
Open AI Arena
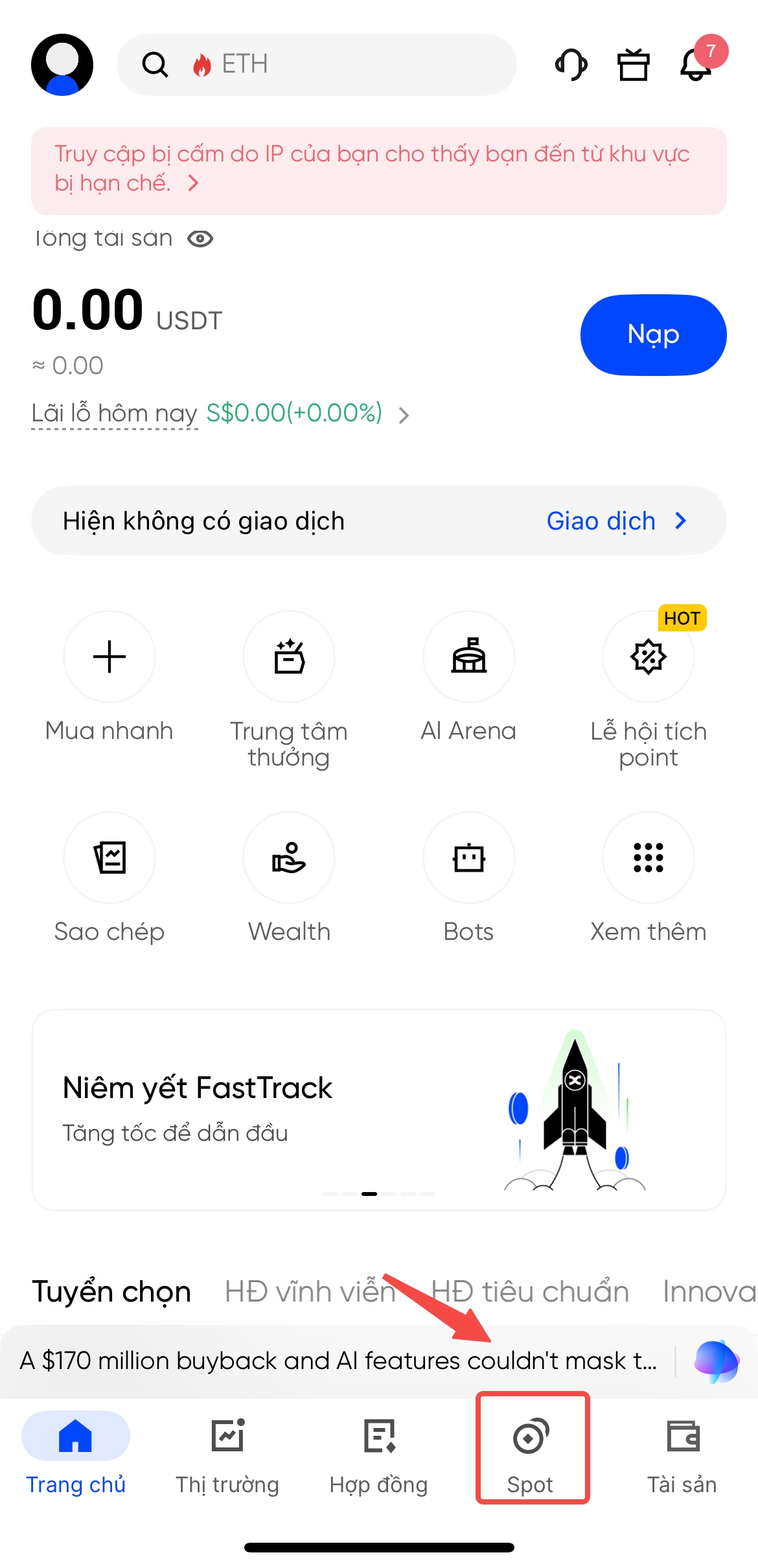(468, 657)
